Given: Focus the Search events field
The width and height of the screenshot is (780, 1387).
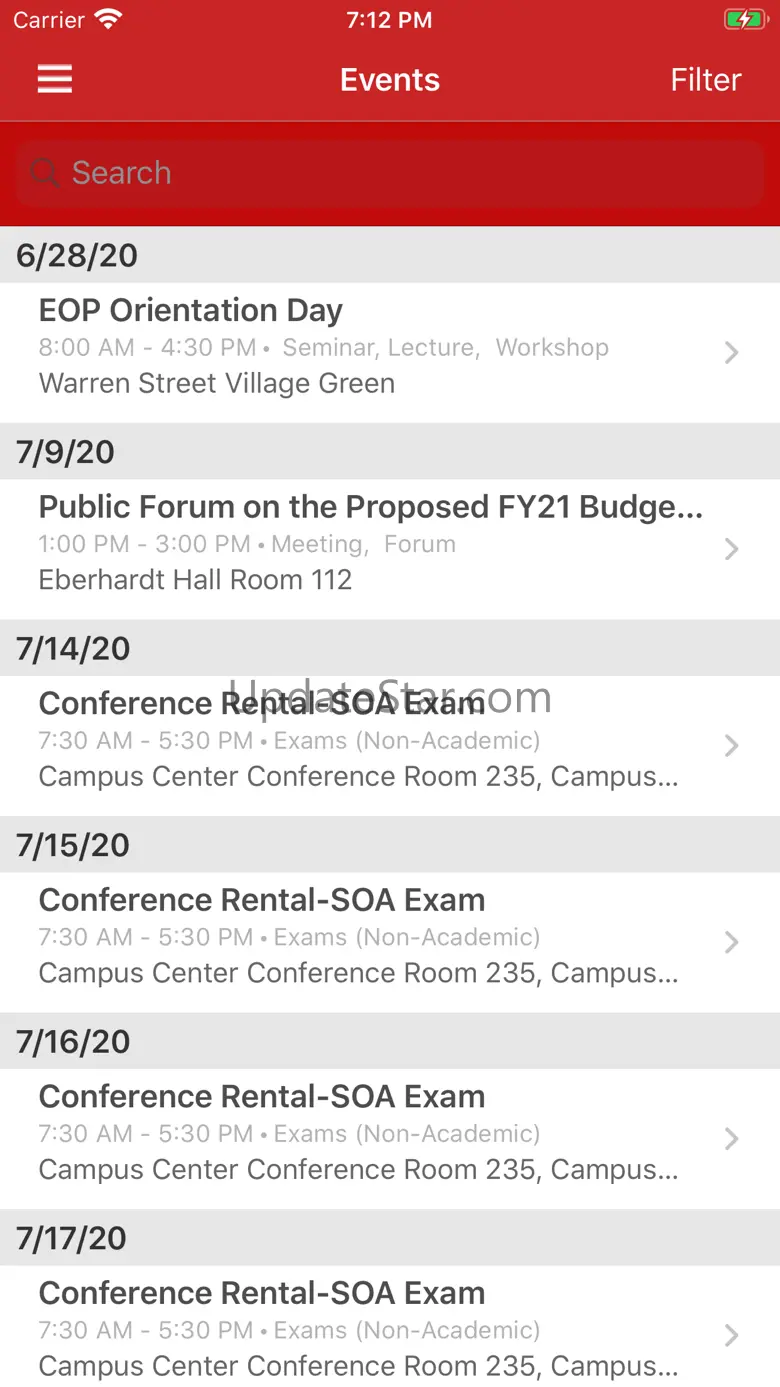Looking at the screenshot, I should [x=390, y=173].
